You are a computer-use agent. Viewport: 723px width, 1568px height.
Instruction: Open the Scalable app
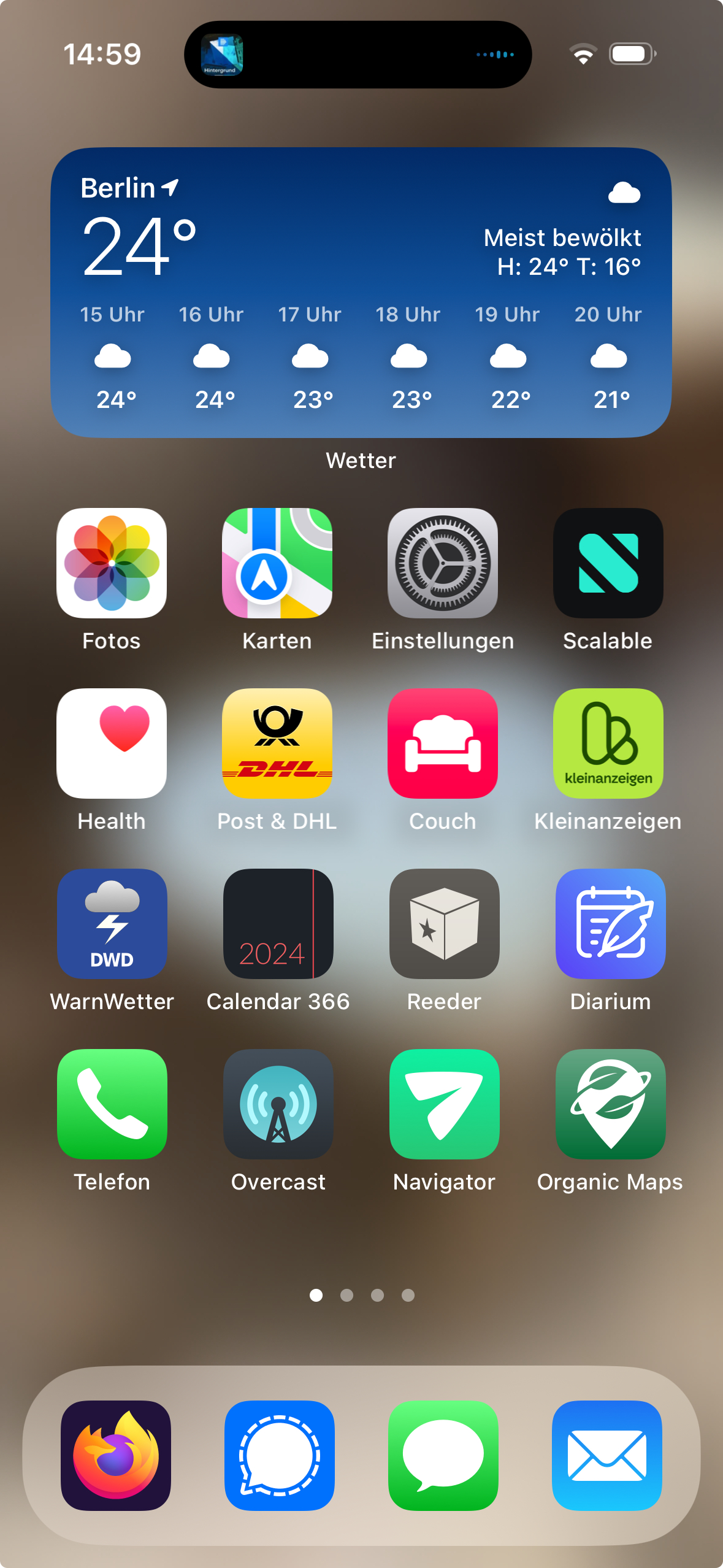[608, 563]
